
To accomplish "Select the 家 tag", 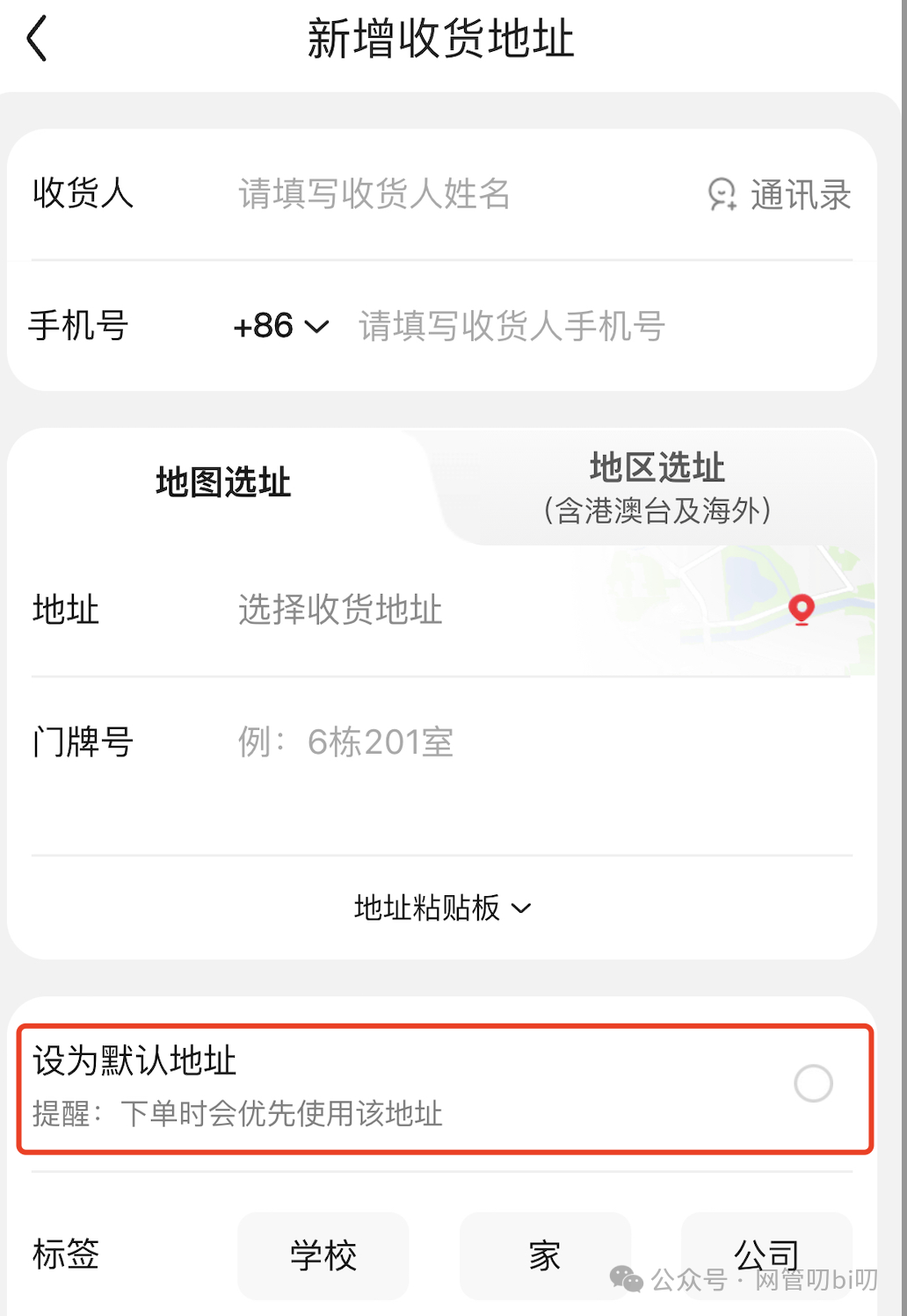I will [545, 1255].
